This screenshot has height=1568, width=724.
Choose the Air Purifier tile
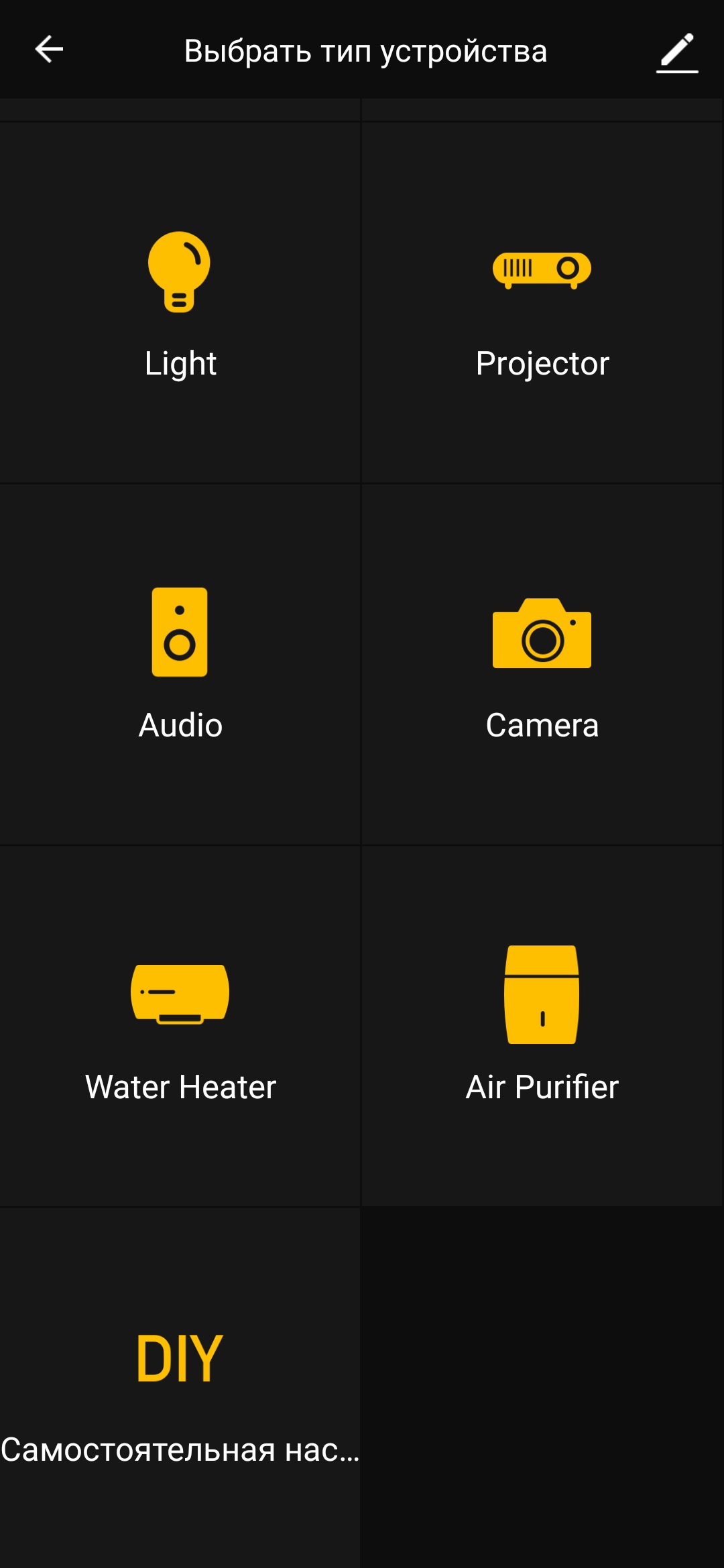pos(542,1027)
